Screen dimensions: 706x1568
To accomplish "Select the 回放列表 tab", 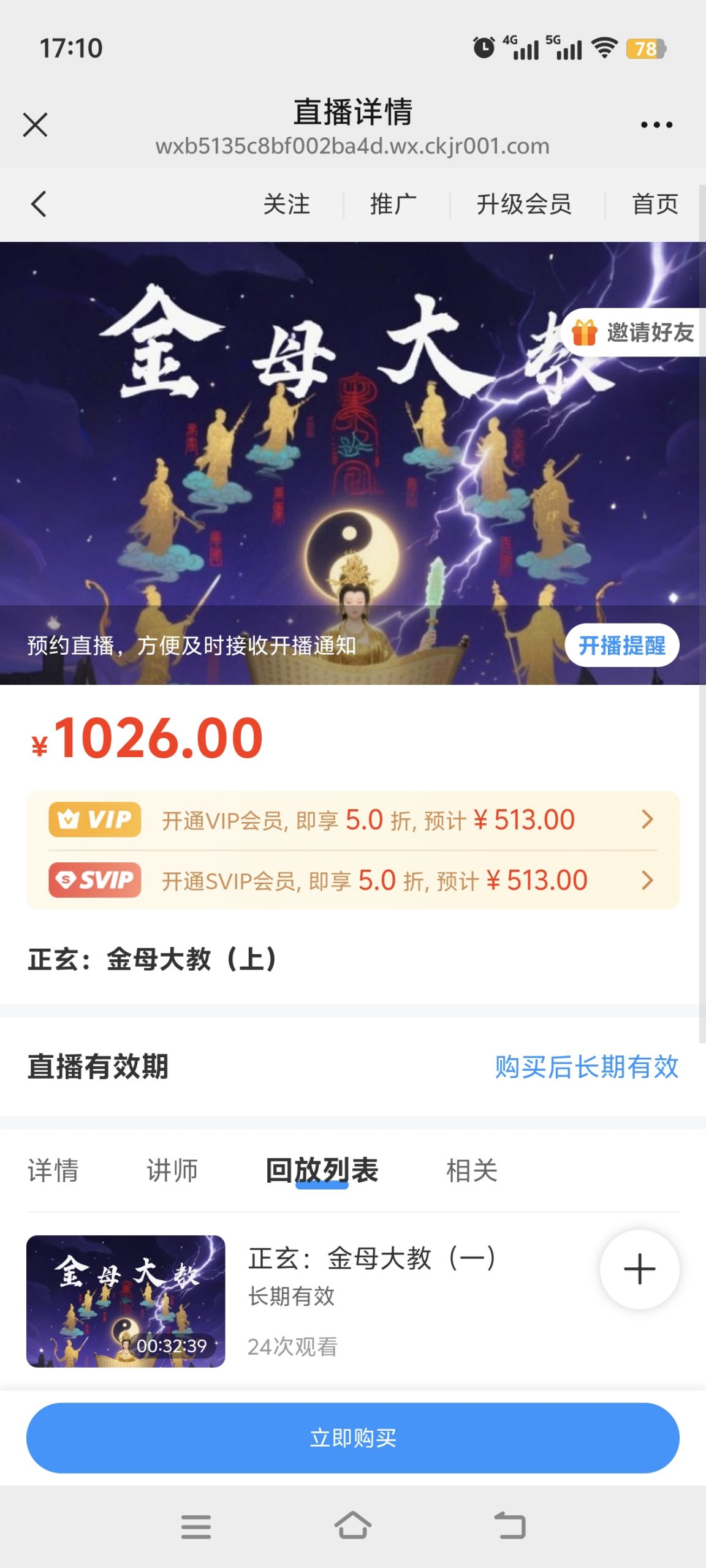I will tap(322, 1170).
